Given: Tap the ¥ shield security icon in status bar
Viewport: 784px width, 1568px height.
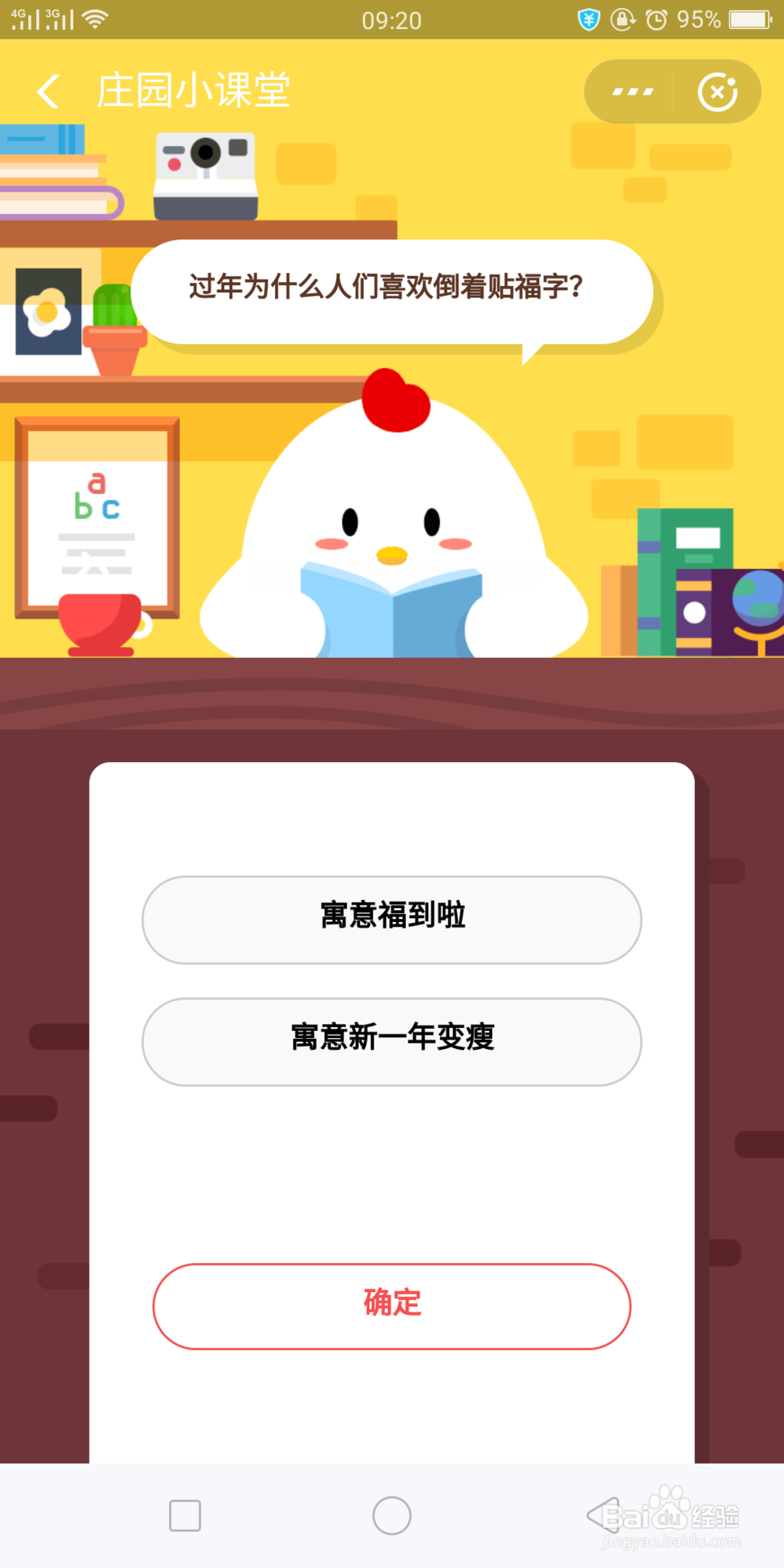Looking at the screenshot, I should [587, 19].
